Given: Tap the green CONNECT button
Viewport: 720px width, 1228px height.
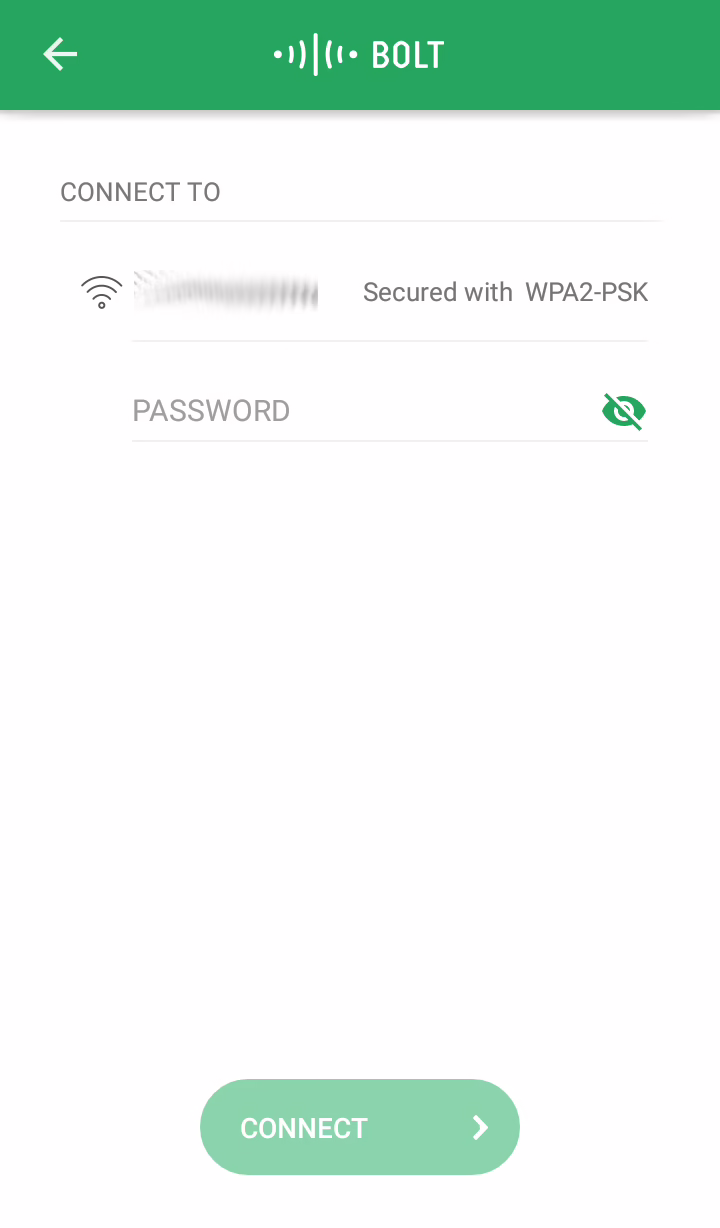Looking at the screenshot, I should (x=360, y=1127).
